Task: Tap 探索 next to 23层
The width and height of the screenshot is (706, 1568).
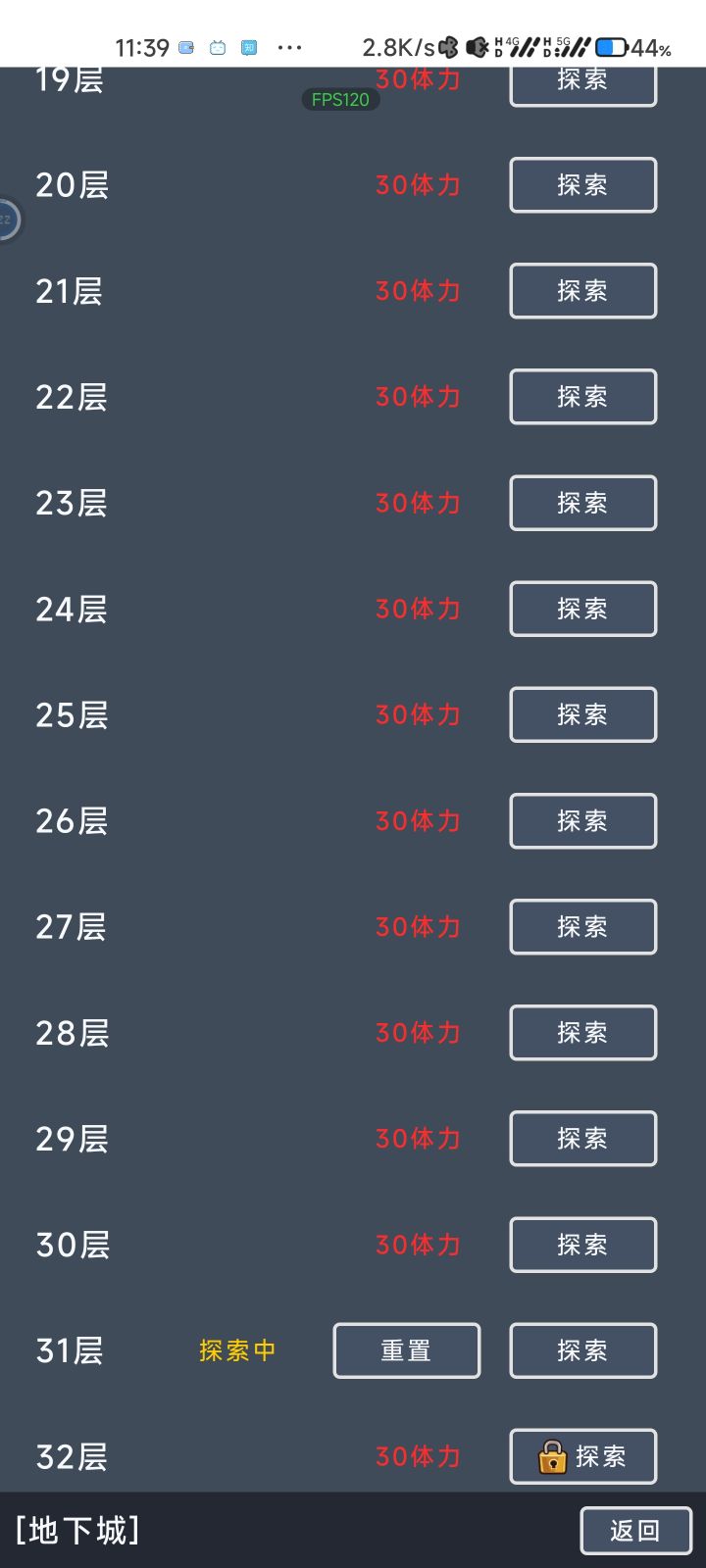Action: coord(583,503)
